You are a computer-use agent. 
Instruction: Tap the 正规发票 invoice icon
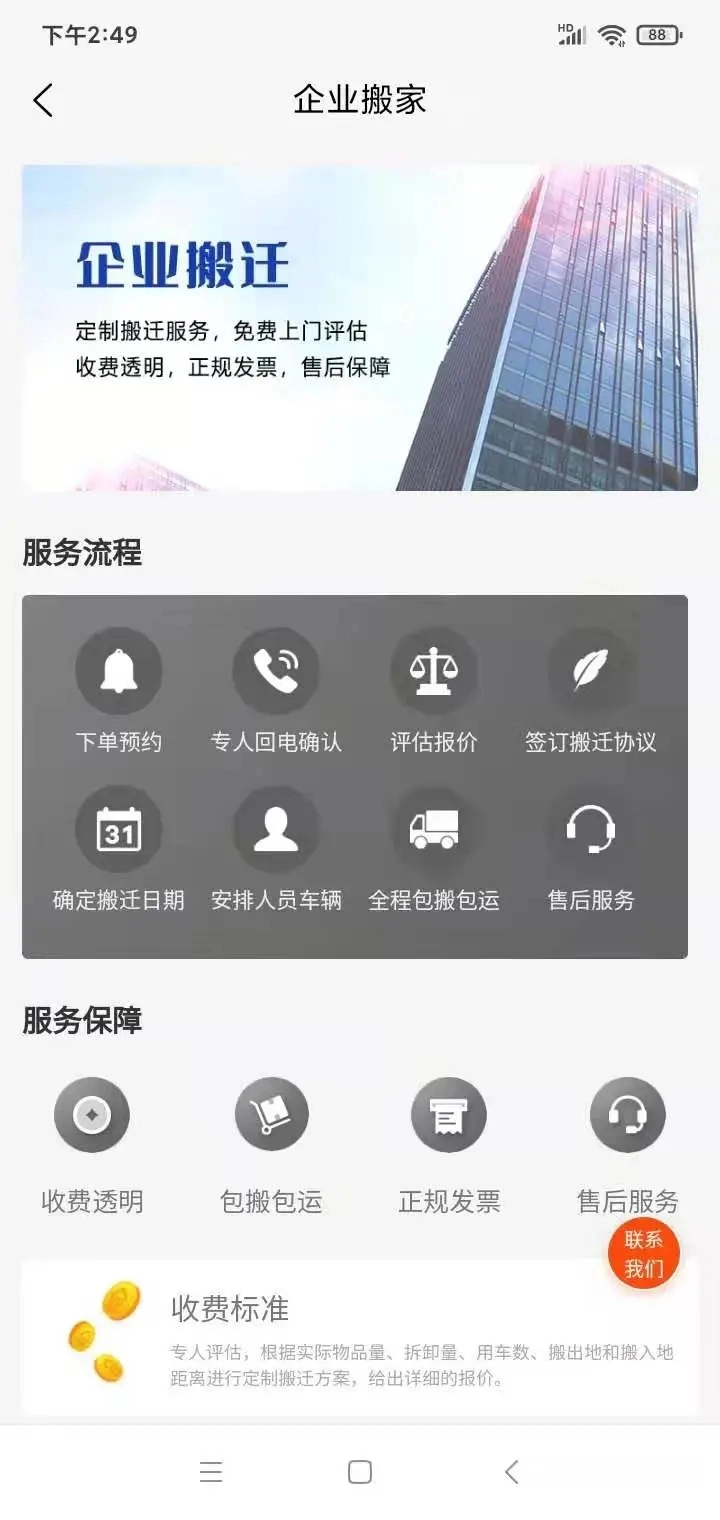(449, 1114)
